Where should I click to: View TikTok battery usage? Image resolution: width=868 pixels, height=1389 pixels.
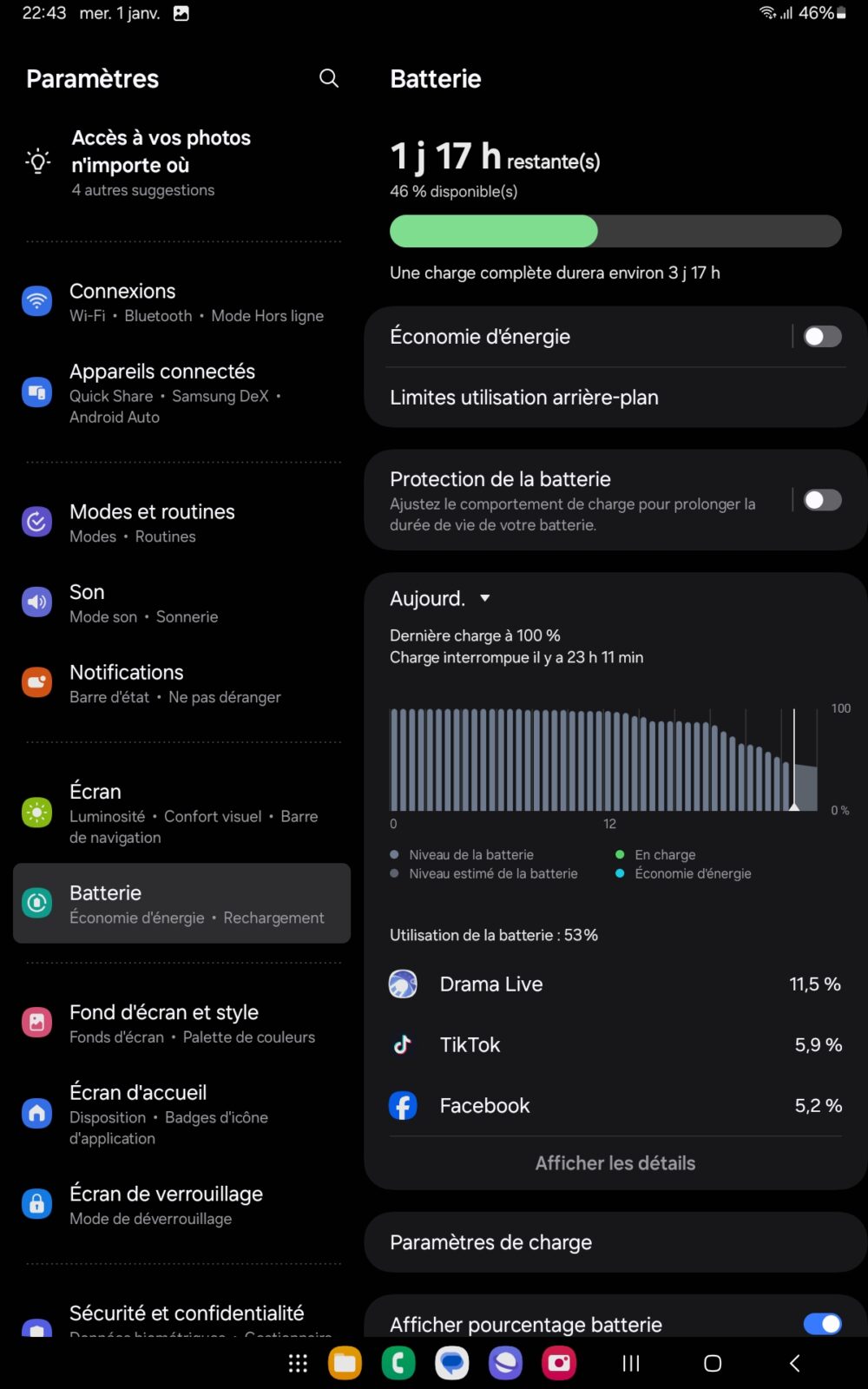(x=615, y=1045)
